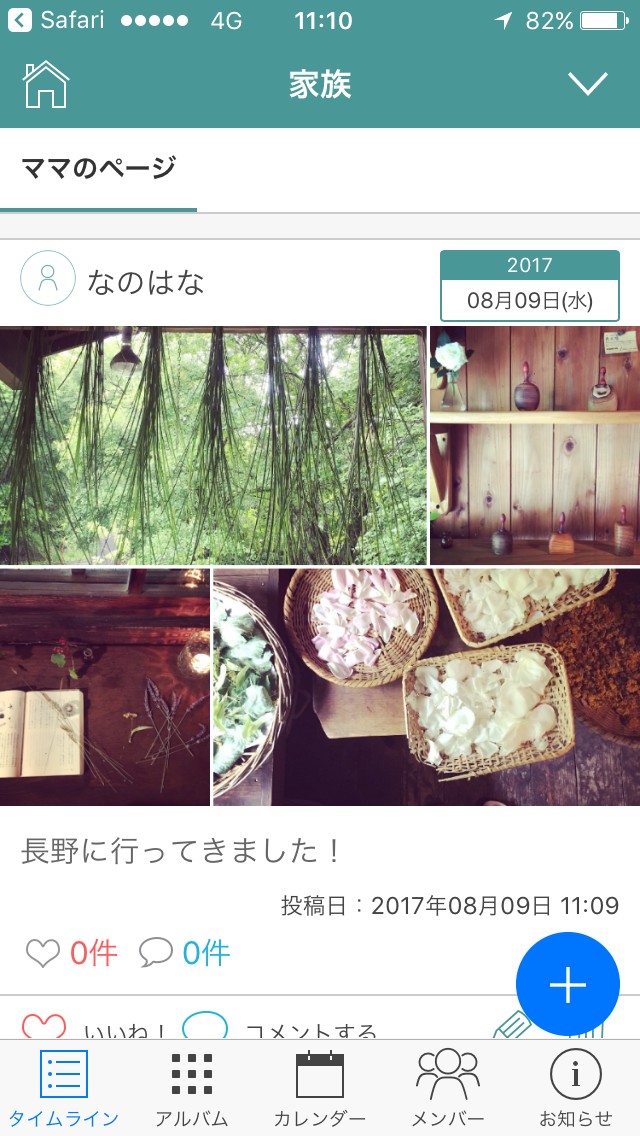
Task: Select the ママのページ tab
Action: pos(98,168)
